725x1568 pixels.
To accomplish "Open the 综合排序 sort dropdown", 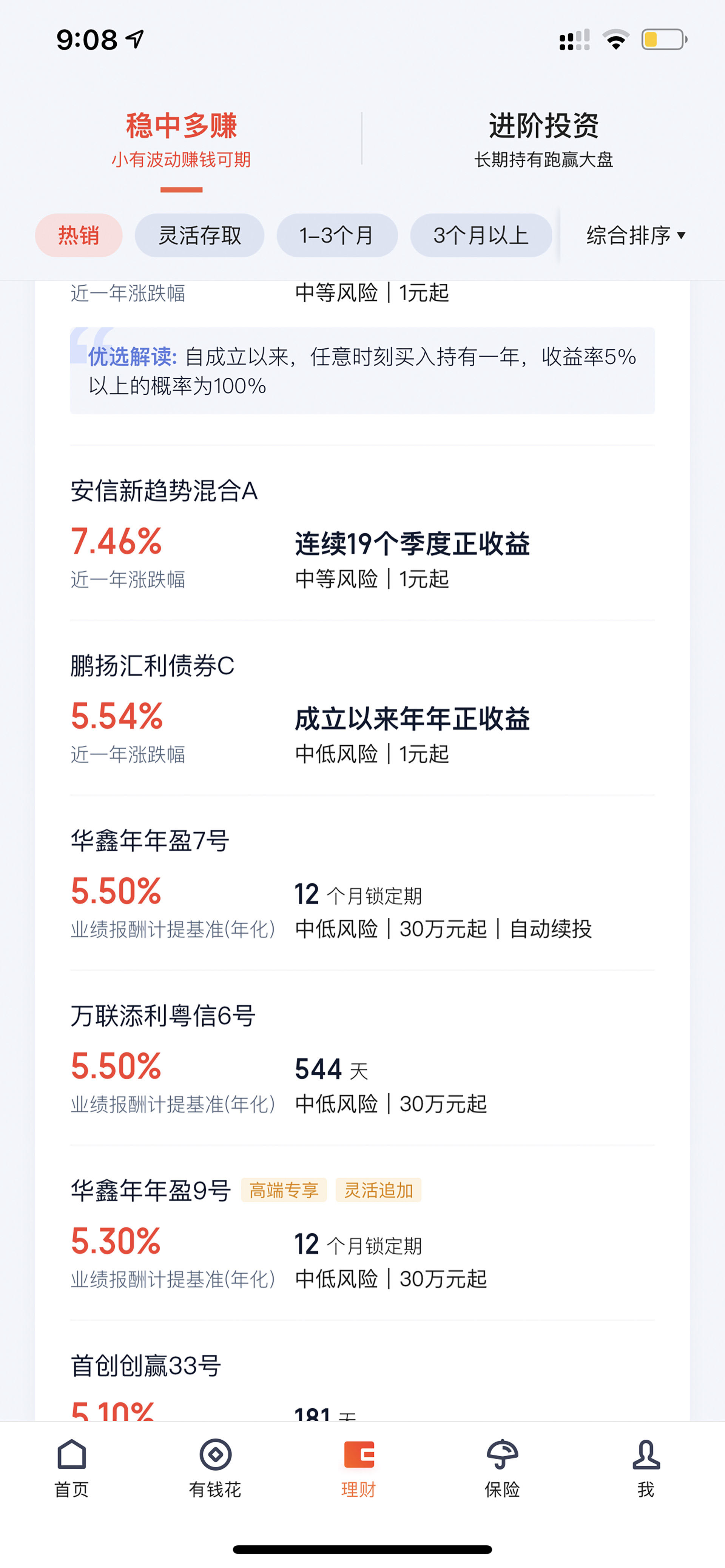I will click(x=636, y=235).
